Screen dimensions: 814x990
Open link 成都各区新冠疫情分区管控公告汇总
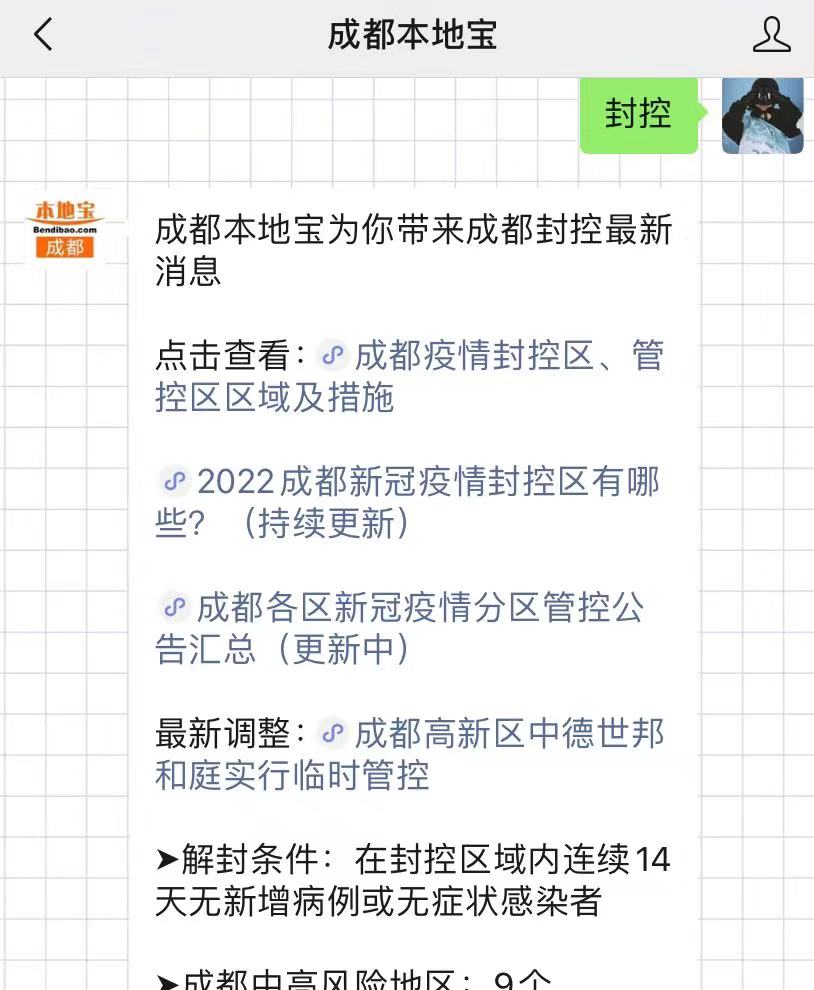(420, 608)
